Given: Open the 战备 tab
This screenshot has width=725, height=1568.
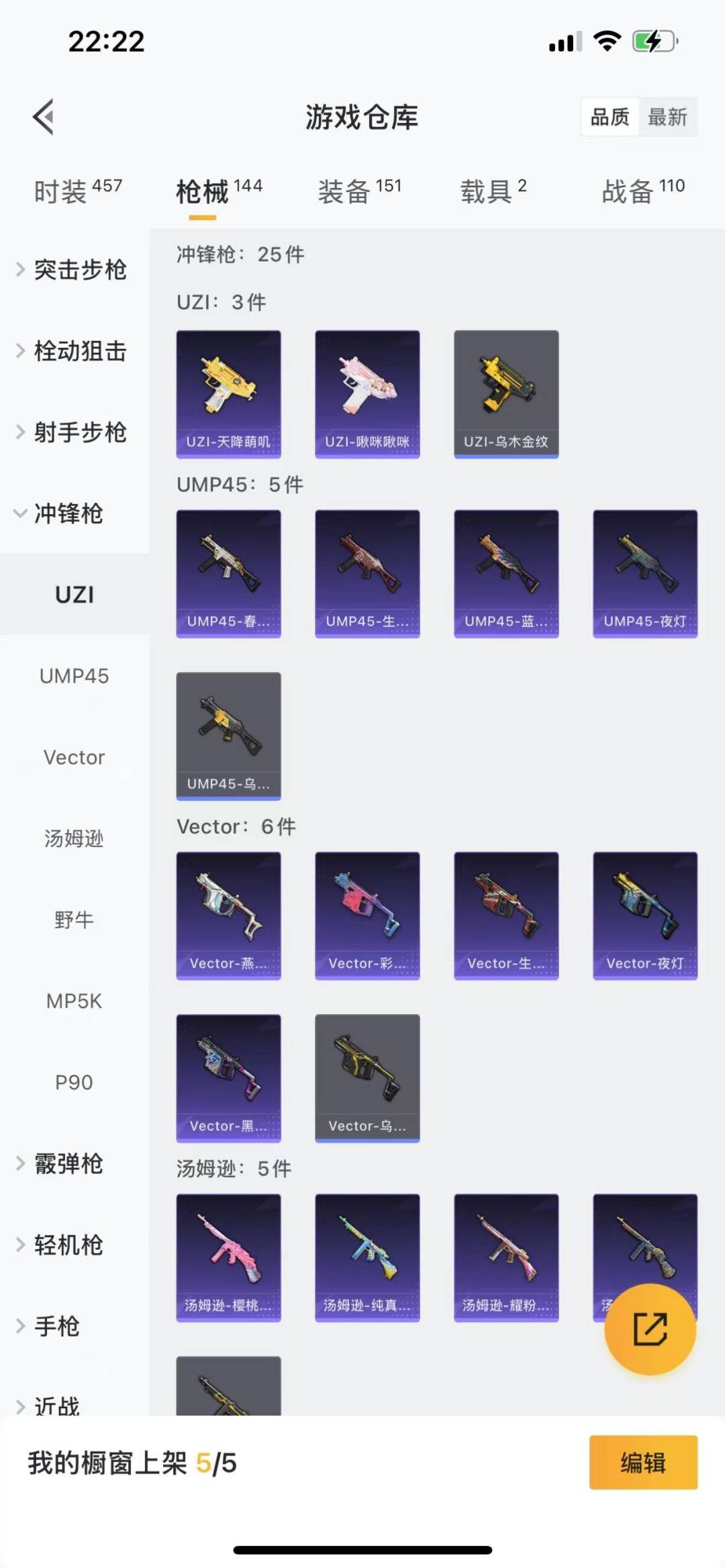Looking at the screenshot, I should pyautogui.click(x=642, y=191).
